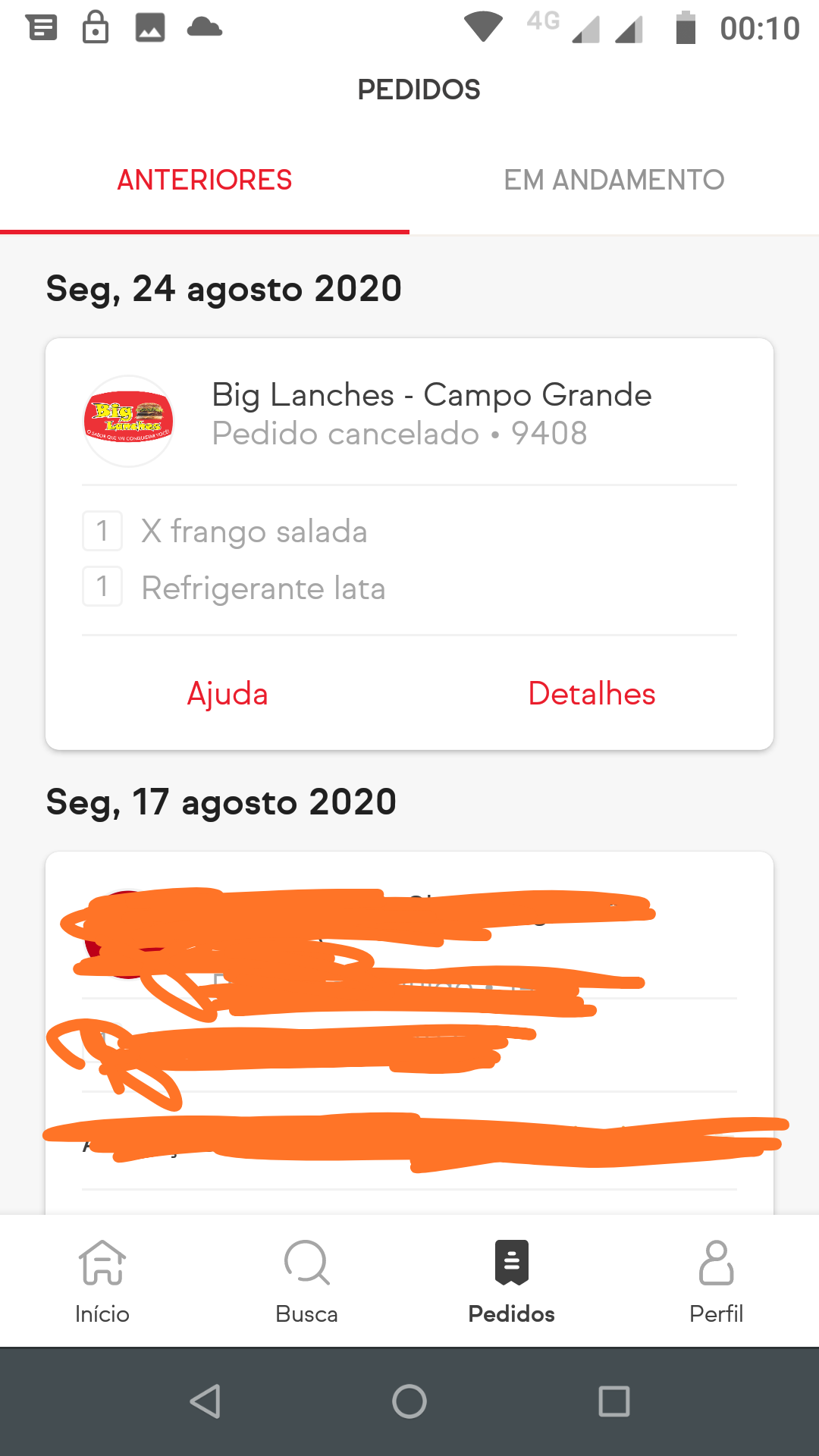Switch to the Anteriores tab
Screen dimensions: 819x1456
click(x=205, y=180)
